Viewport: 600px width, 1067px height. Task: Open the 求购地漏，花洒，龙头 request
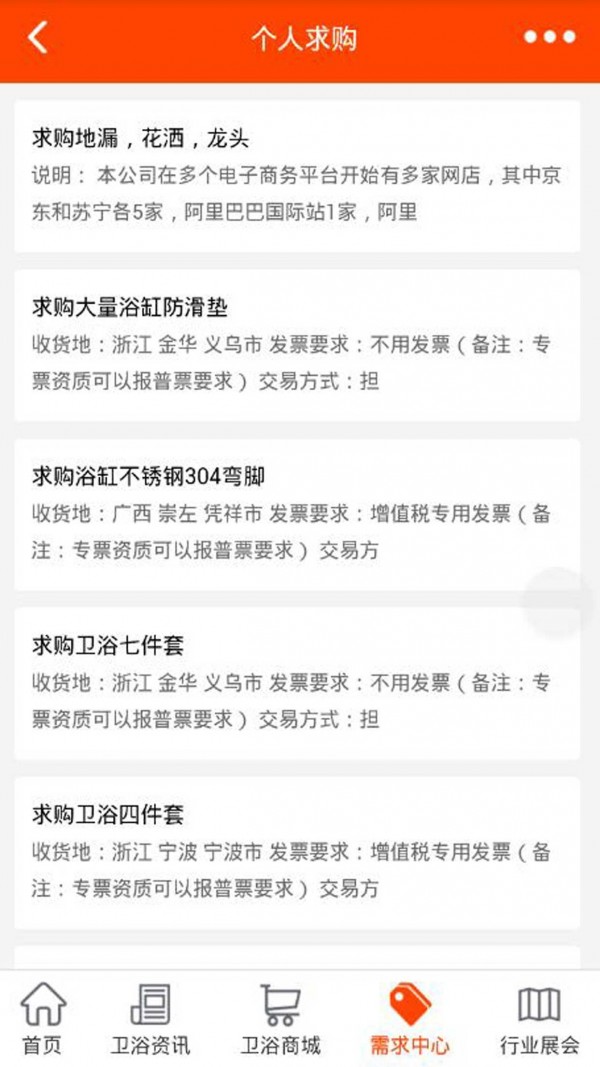pyautogui.click(x=297, y=175)
